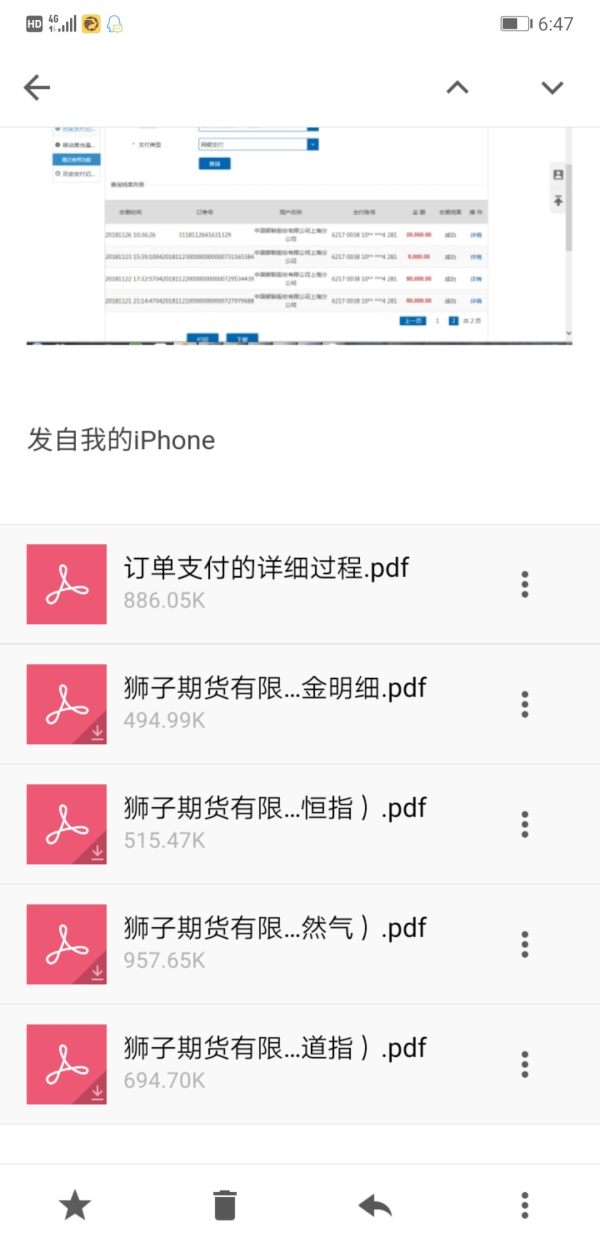Screen dimensions: 600x1247
Task: Delete this email with the trash icon
Action: tap(225, 1205)
